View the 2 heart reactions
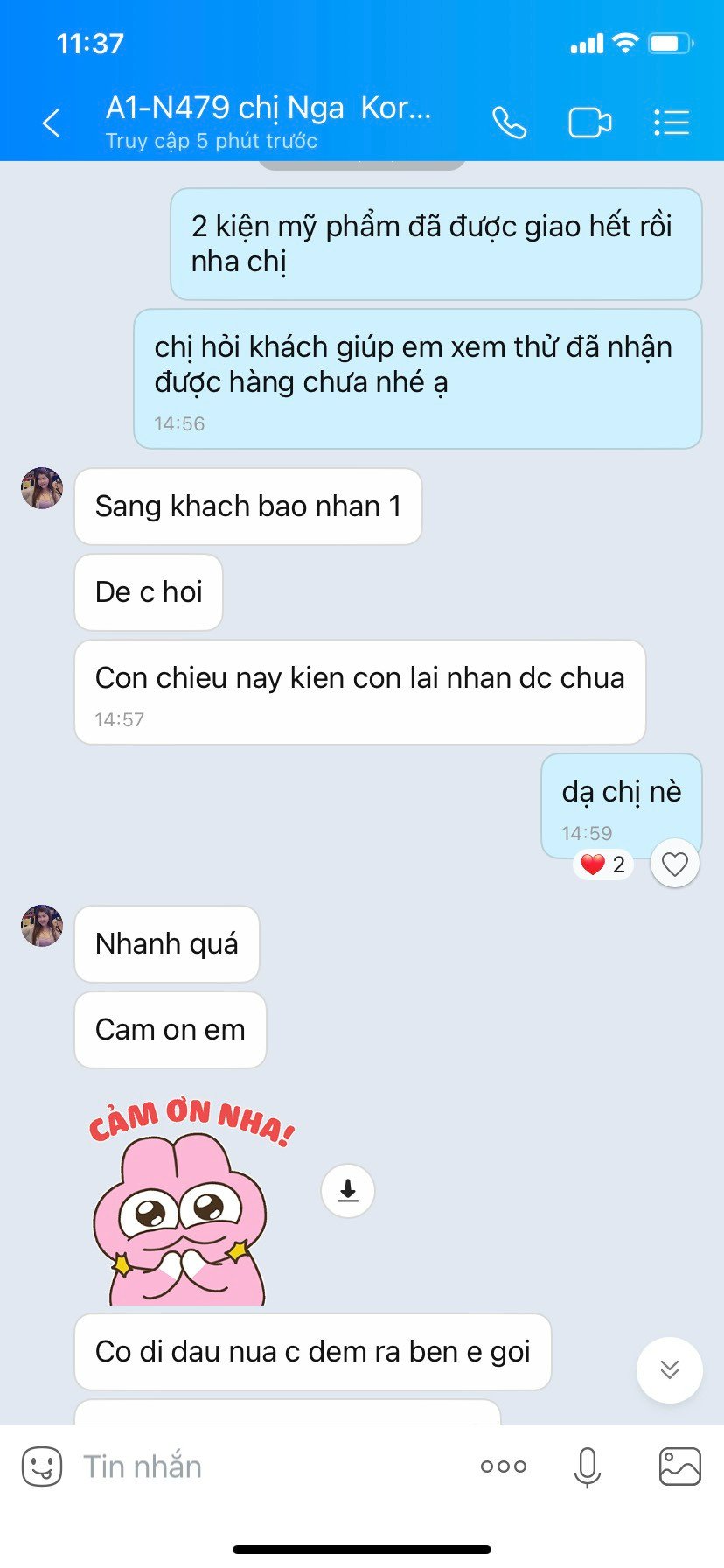Screen dimensions: 724x1568 pos(603,864)
